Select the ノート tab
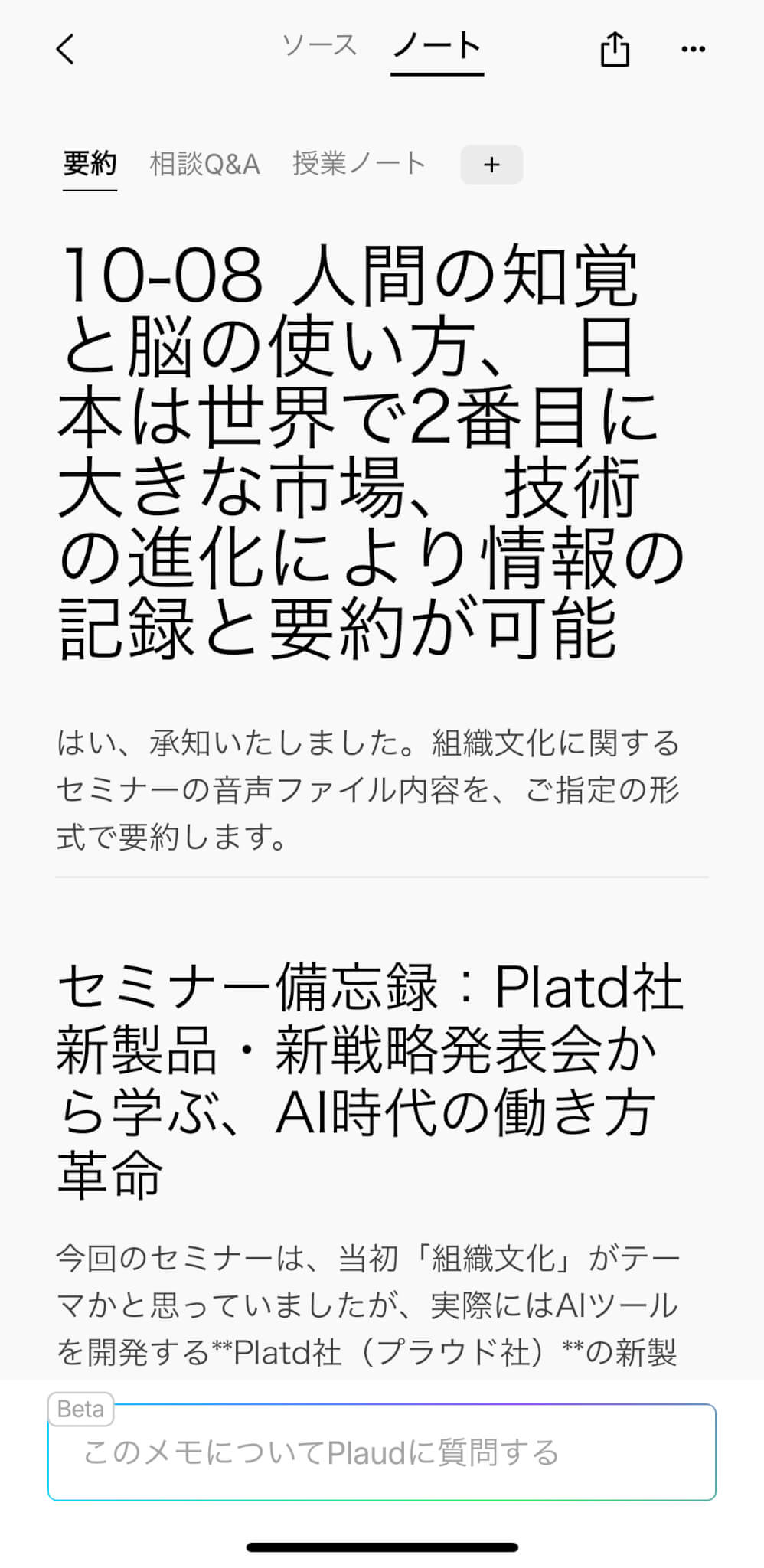Screen dimensions: 764x1568 click(436, 47)
